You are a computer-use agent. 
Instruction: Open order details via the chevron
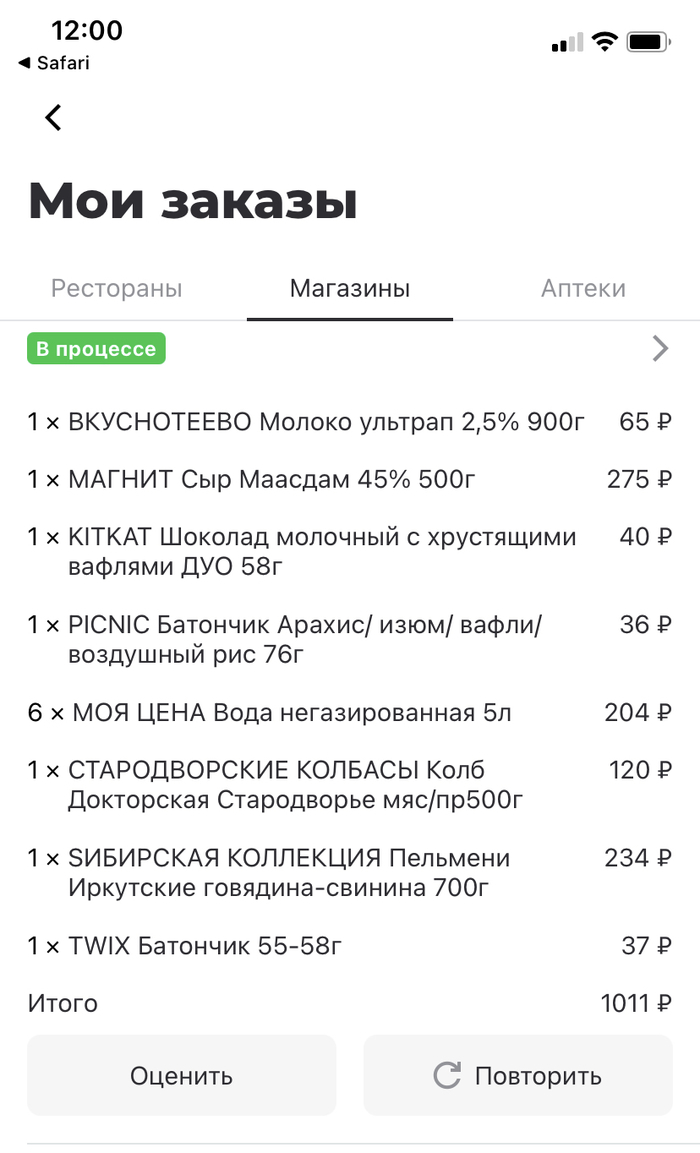coord(660,349)
